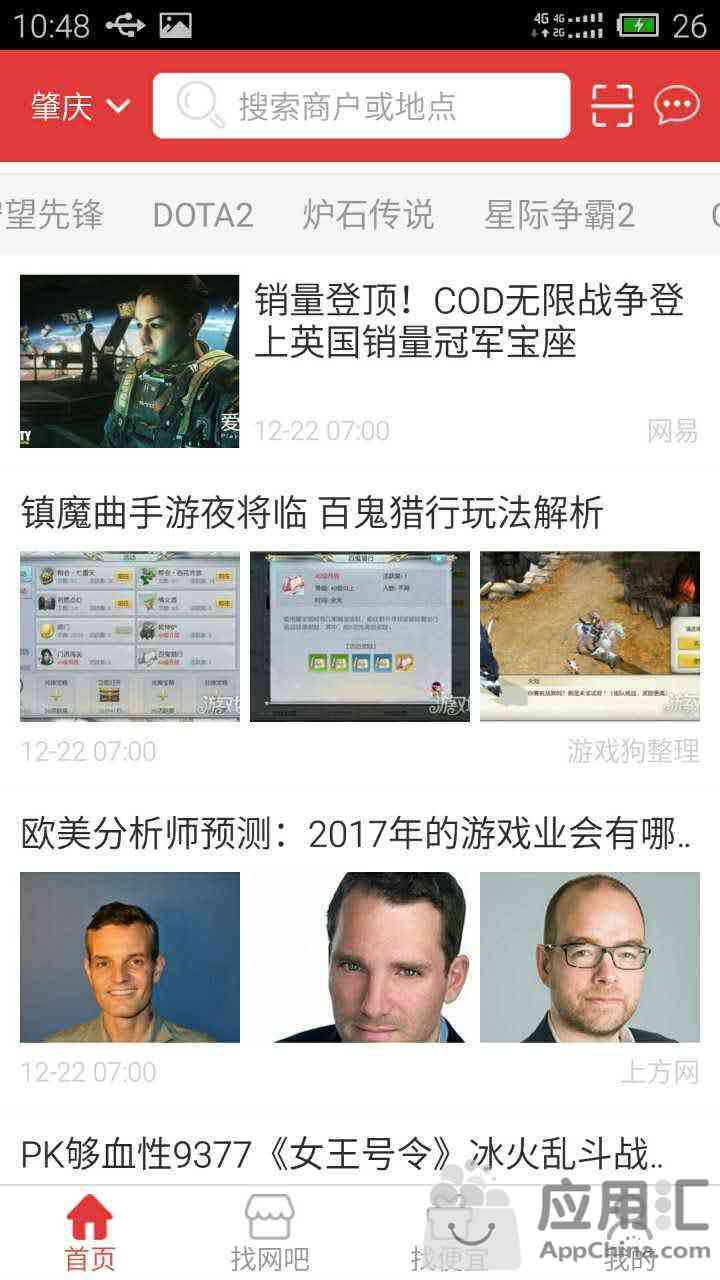
Task: Open the 镇魔曲手游 百鬼猎行 article
Action: [x=312, y=514]
